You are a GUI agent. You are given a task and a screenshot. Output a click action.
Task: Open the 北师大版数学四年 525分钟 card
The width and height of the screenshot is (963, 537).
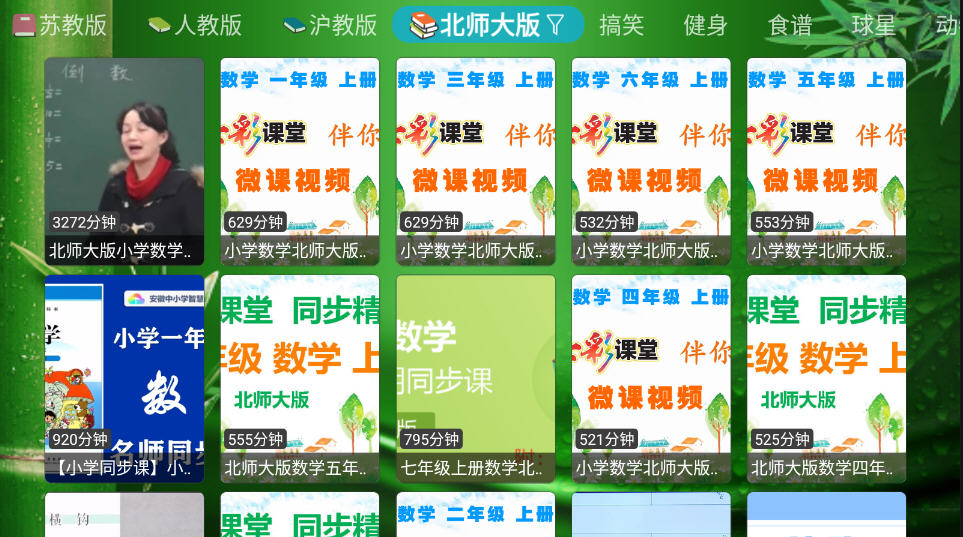[x=826, y=378]
